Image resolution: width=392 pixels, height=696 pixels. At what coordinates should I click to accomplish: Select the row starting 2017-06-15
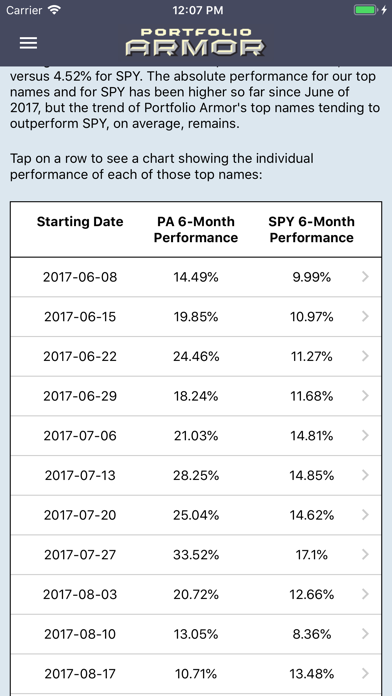[196, 316]
